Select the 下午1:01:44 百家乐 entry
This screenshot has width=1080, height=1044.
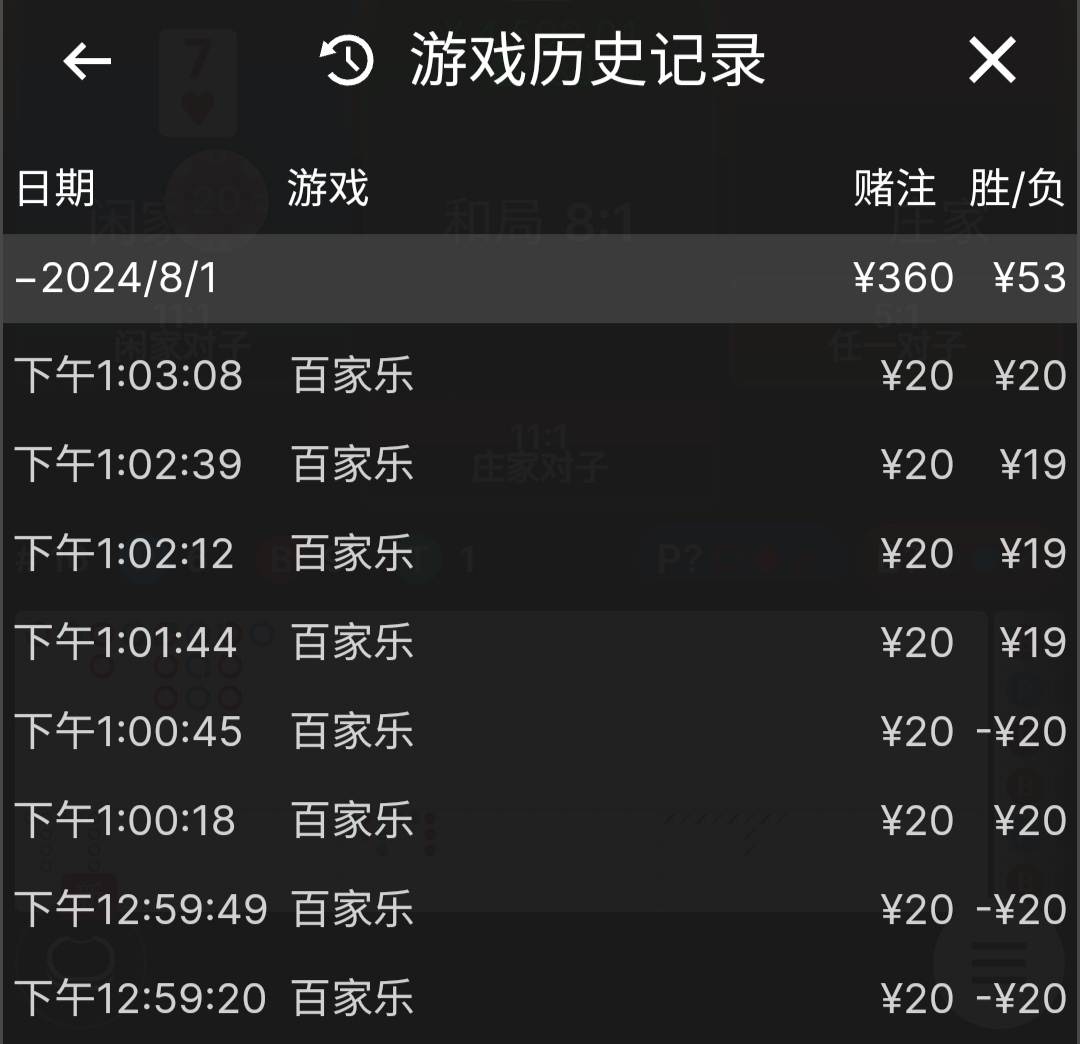pyautogui.click(x=540, y=643)
